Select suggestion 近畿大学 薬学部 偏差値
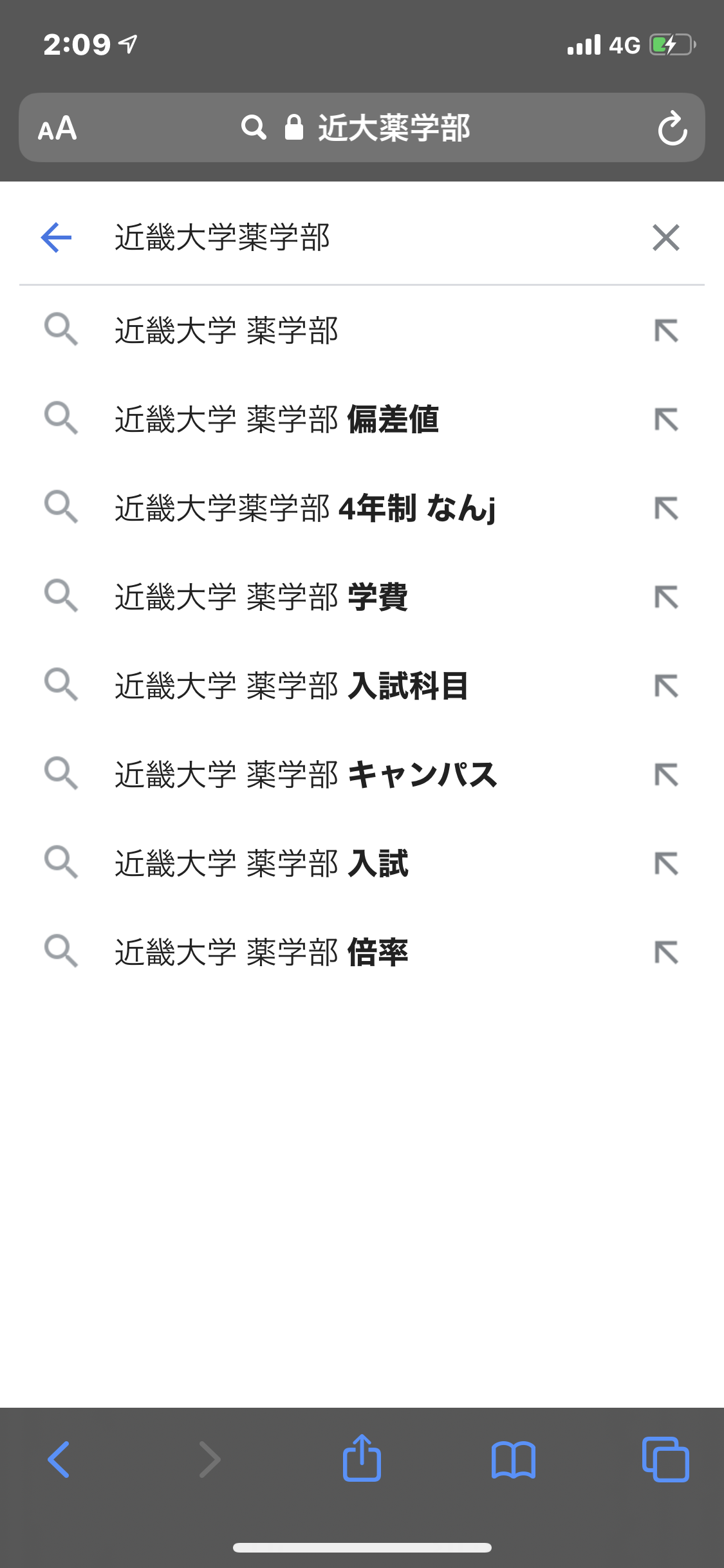The height and width of the screenshot is (1568, 724). pos(362,420)
